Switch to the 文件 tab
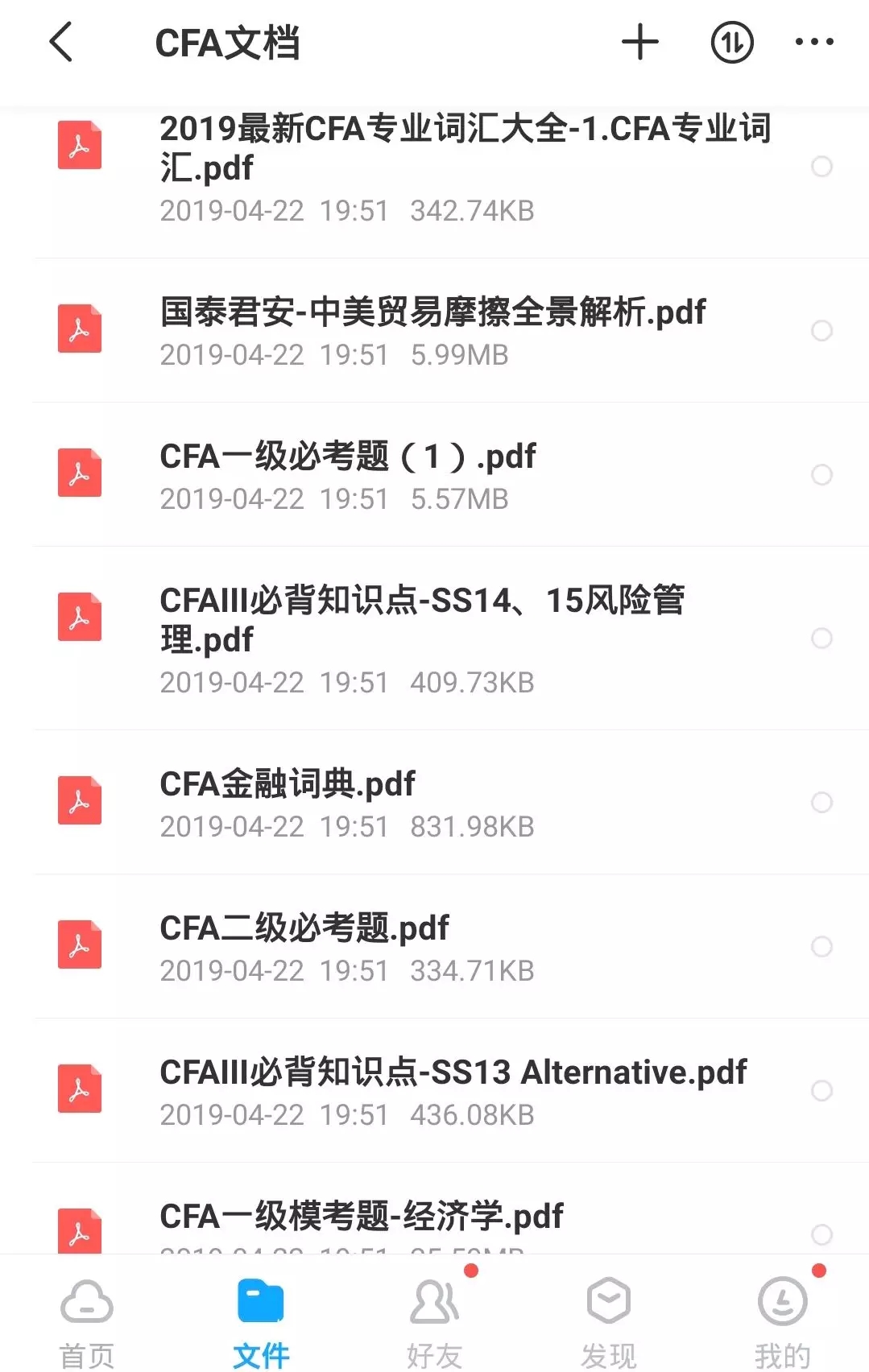This screenshot has width=869, height=1372. click(x=260, y=1301)
